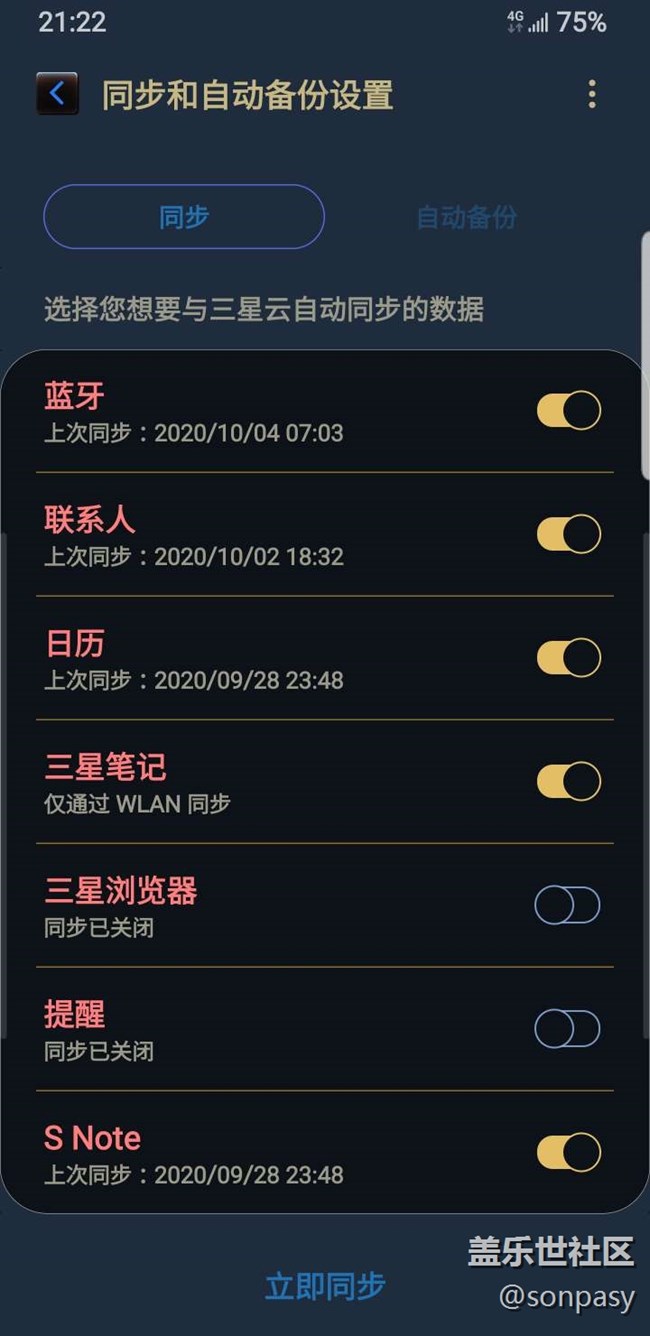650x1336 pixels.
Task: Open the 三星笔记 sync row
Action: tap(325, 782)
